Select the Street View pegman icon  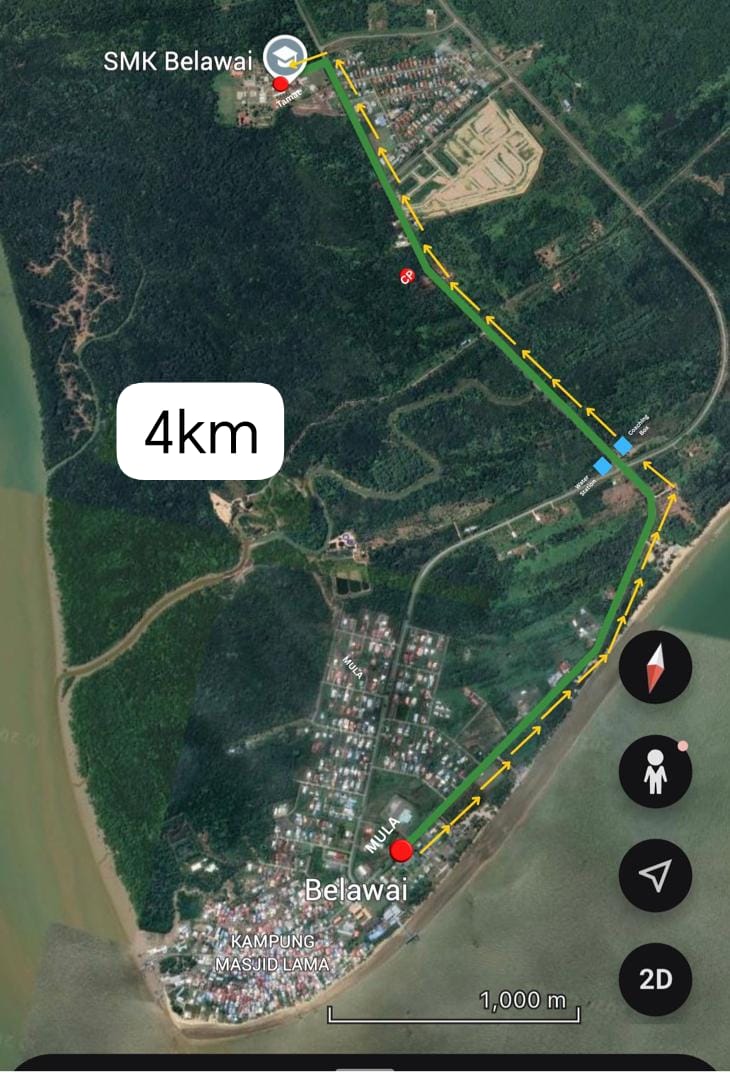[x=655, y=770]
